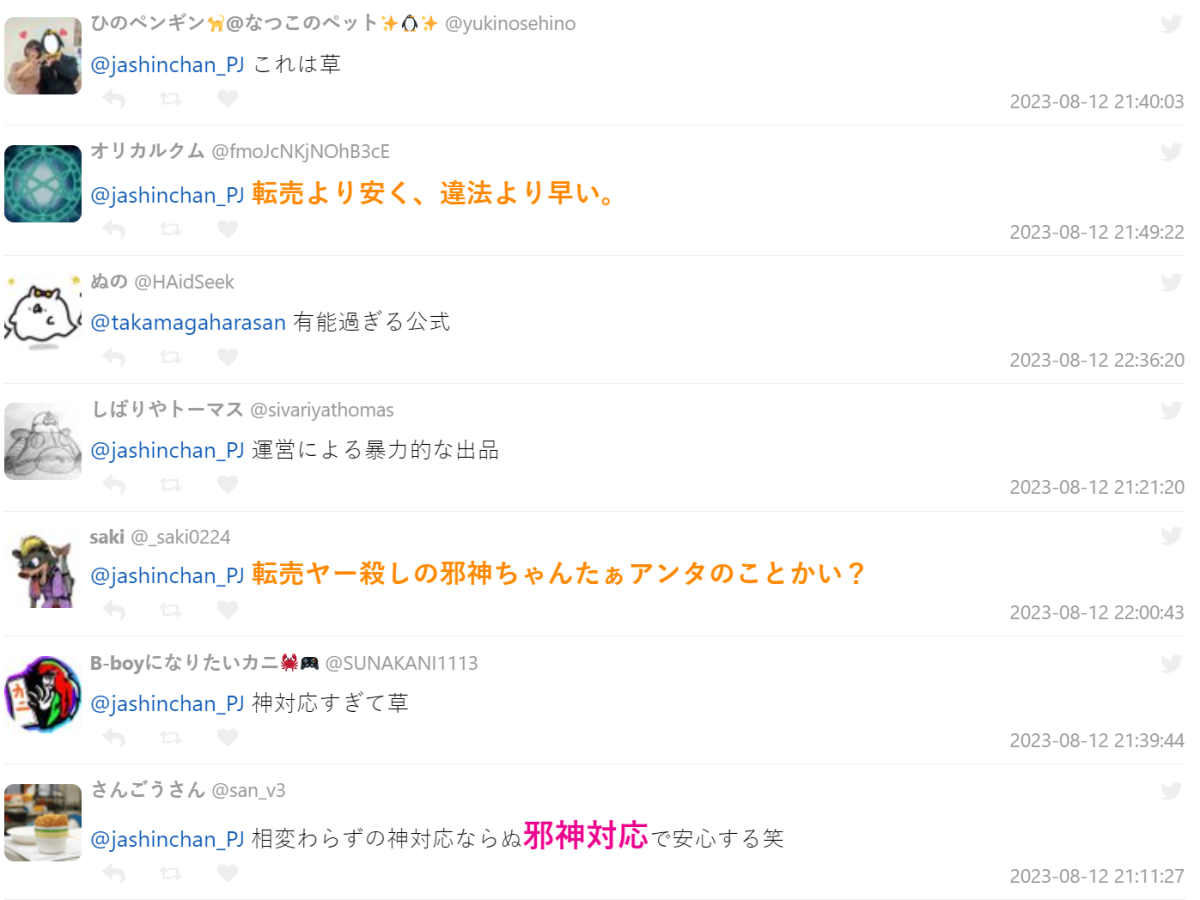
Task: Open saki's profile picture
Action: (43, 570)
